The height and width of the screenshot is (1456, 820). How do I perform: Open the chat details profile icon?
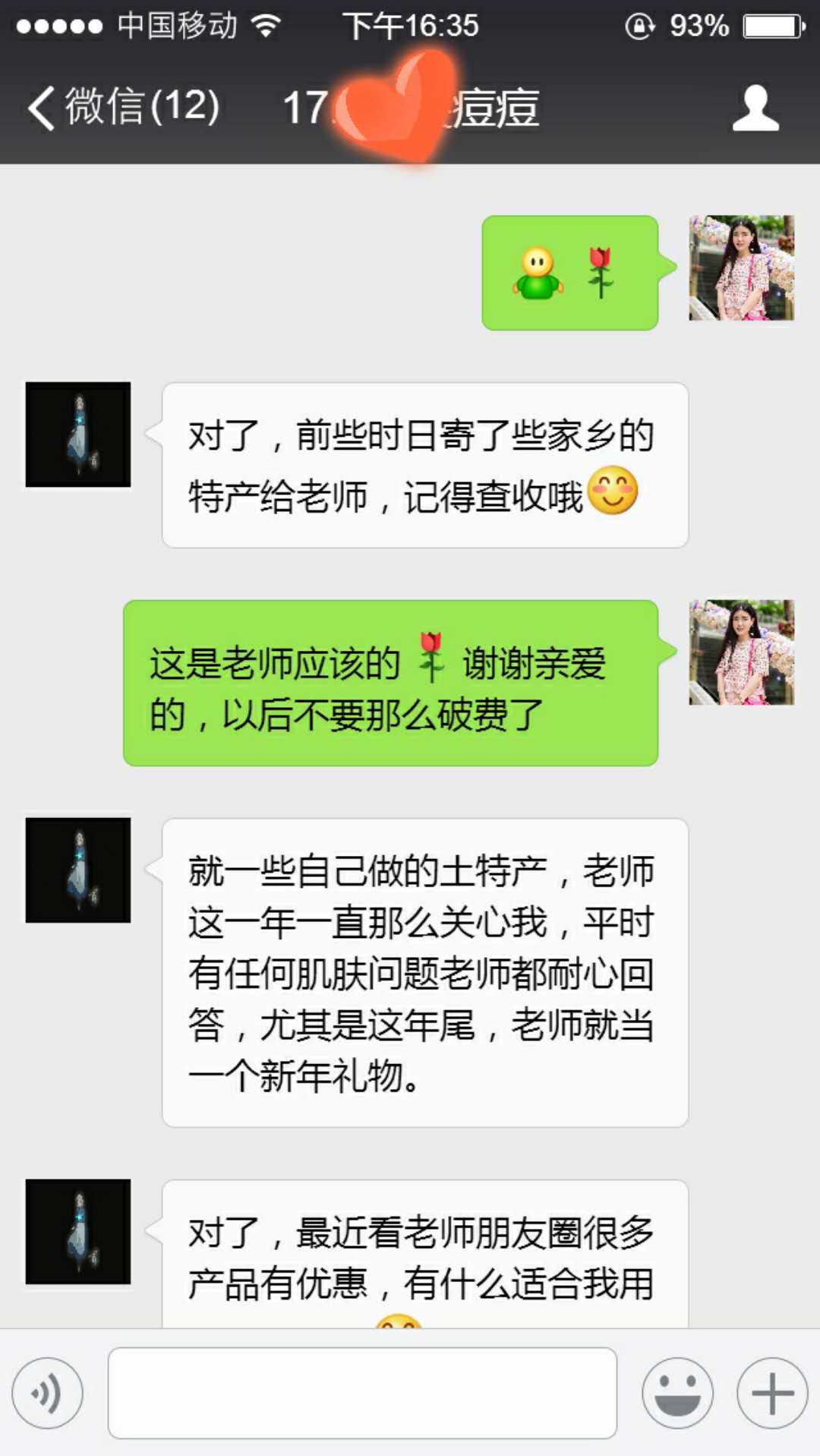(755, 108)
